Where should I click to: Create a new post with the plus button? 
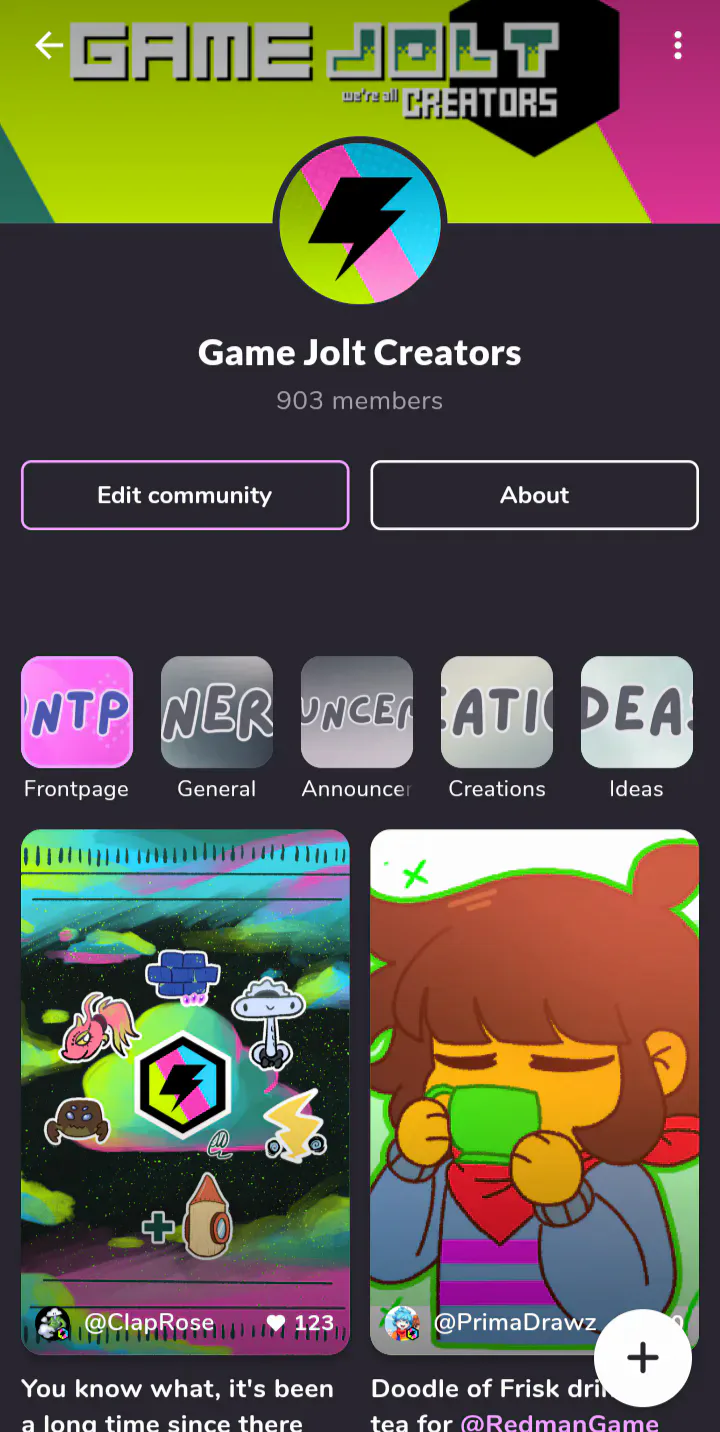click(643, 1358)
